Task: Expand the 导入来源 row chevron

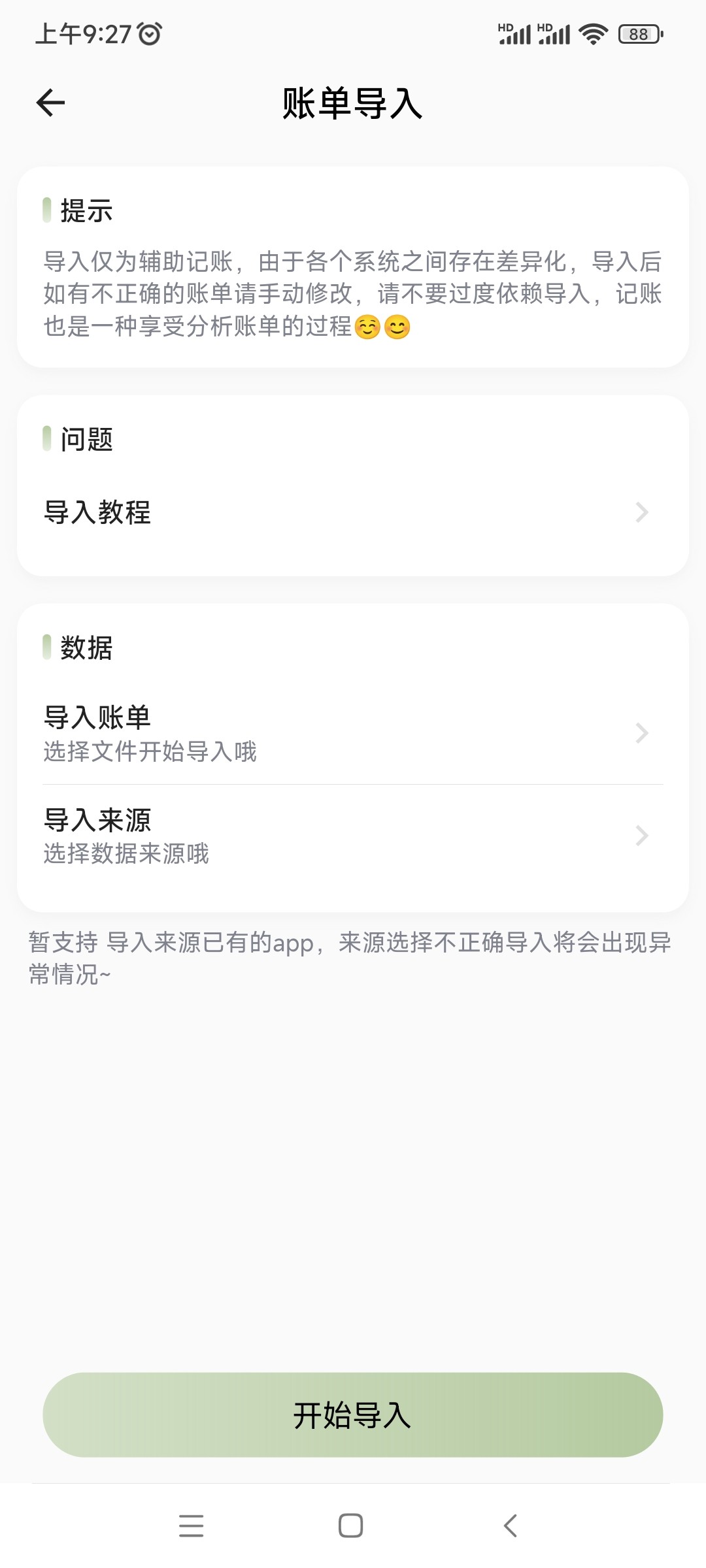Action: click(643, 835)
